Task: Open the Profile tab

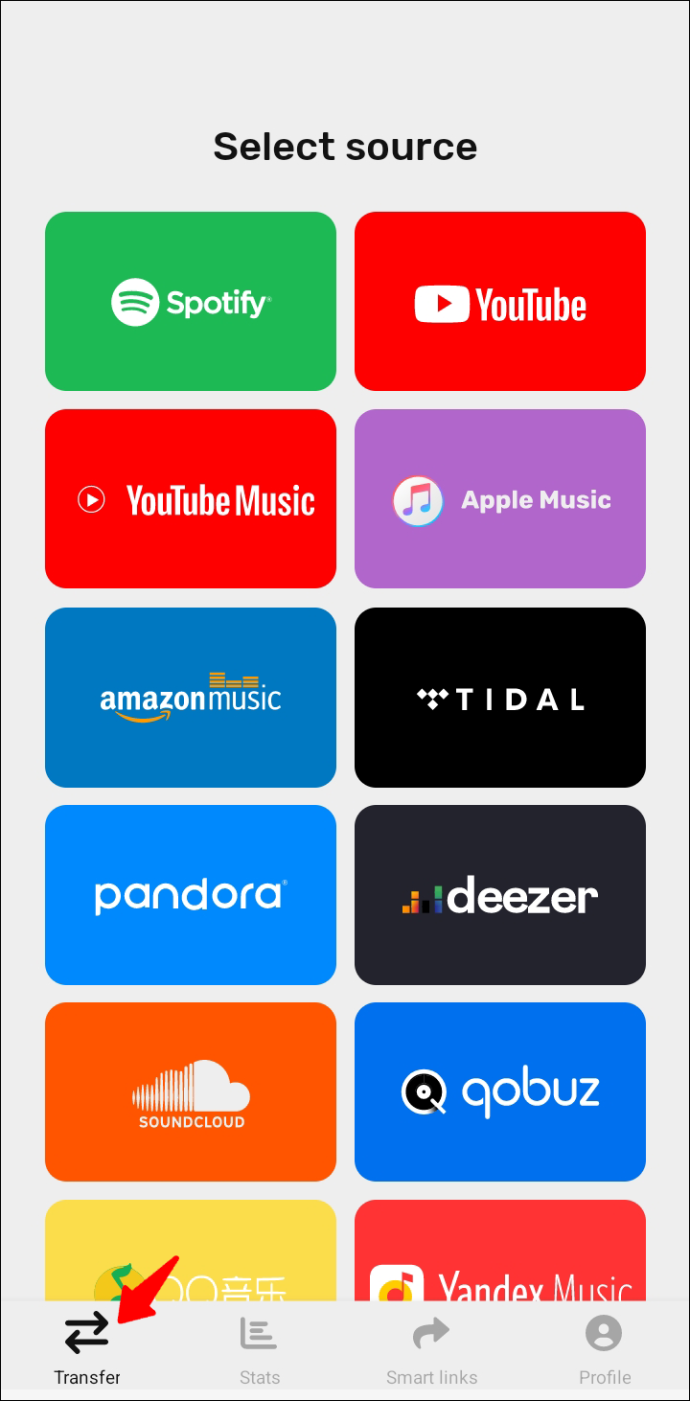Action: [604, 1349]
